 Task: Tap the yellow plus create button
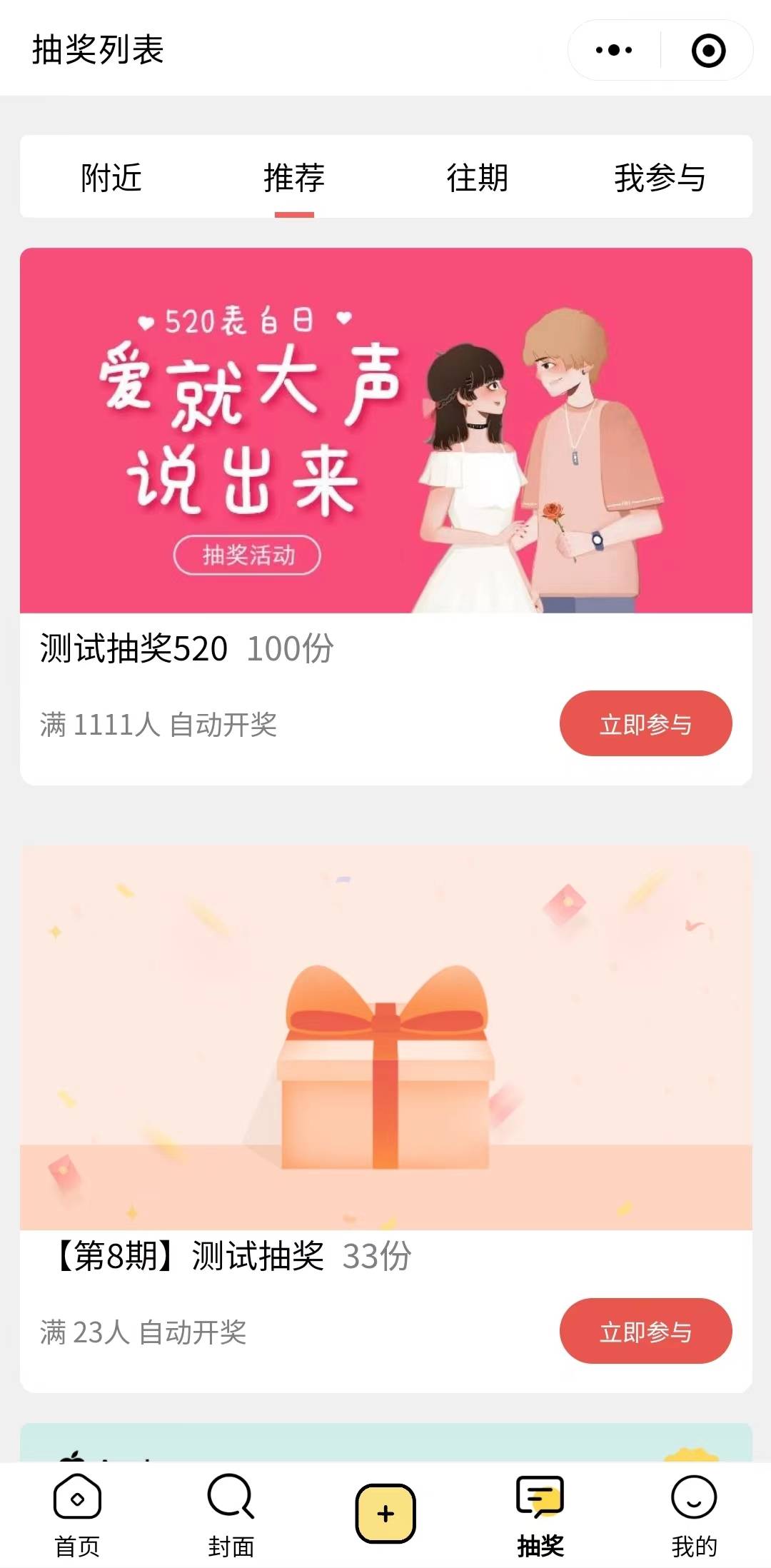pyautogui.click(x=385, y=1514)
